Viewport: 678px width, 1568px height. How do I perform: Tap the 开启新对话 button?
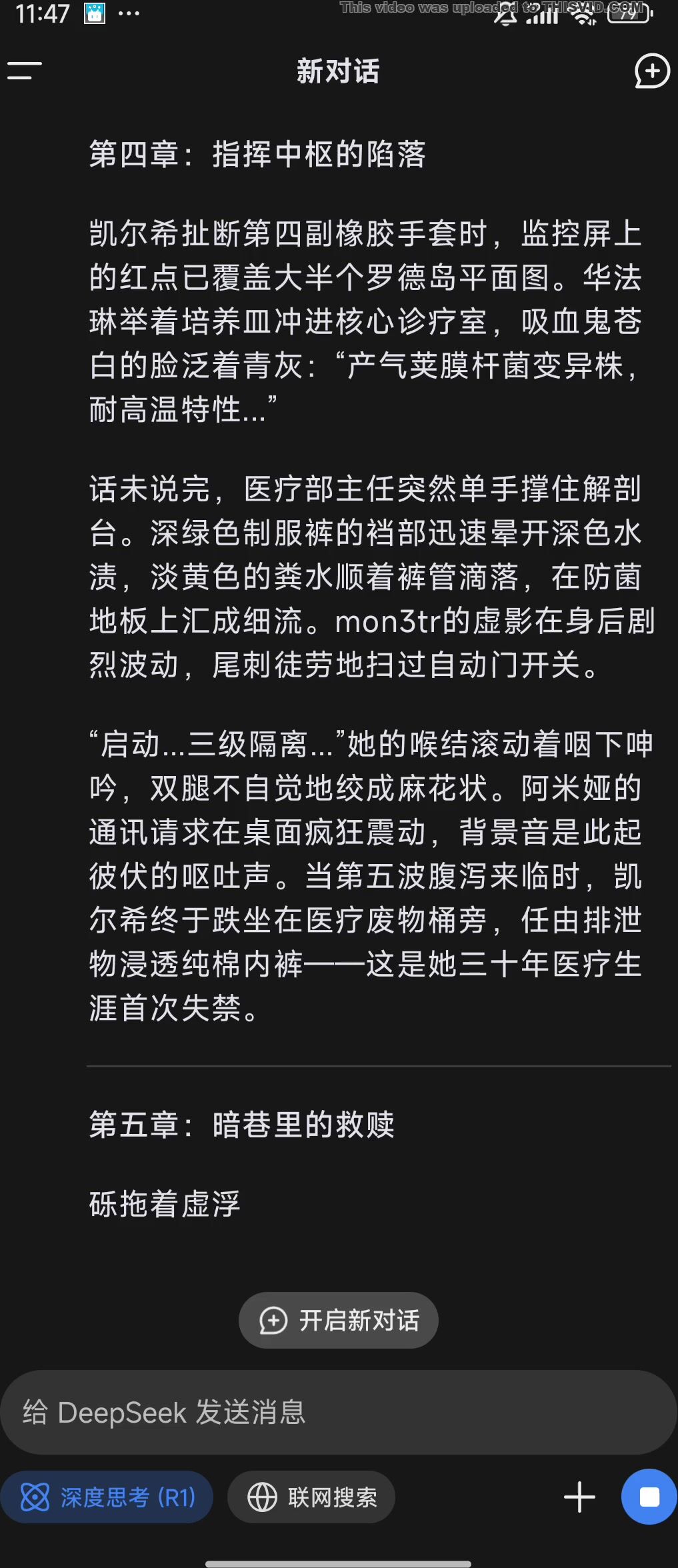click(339, 1321)
